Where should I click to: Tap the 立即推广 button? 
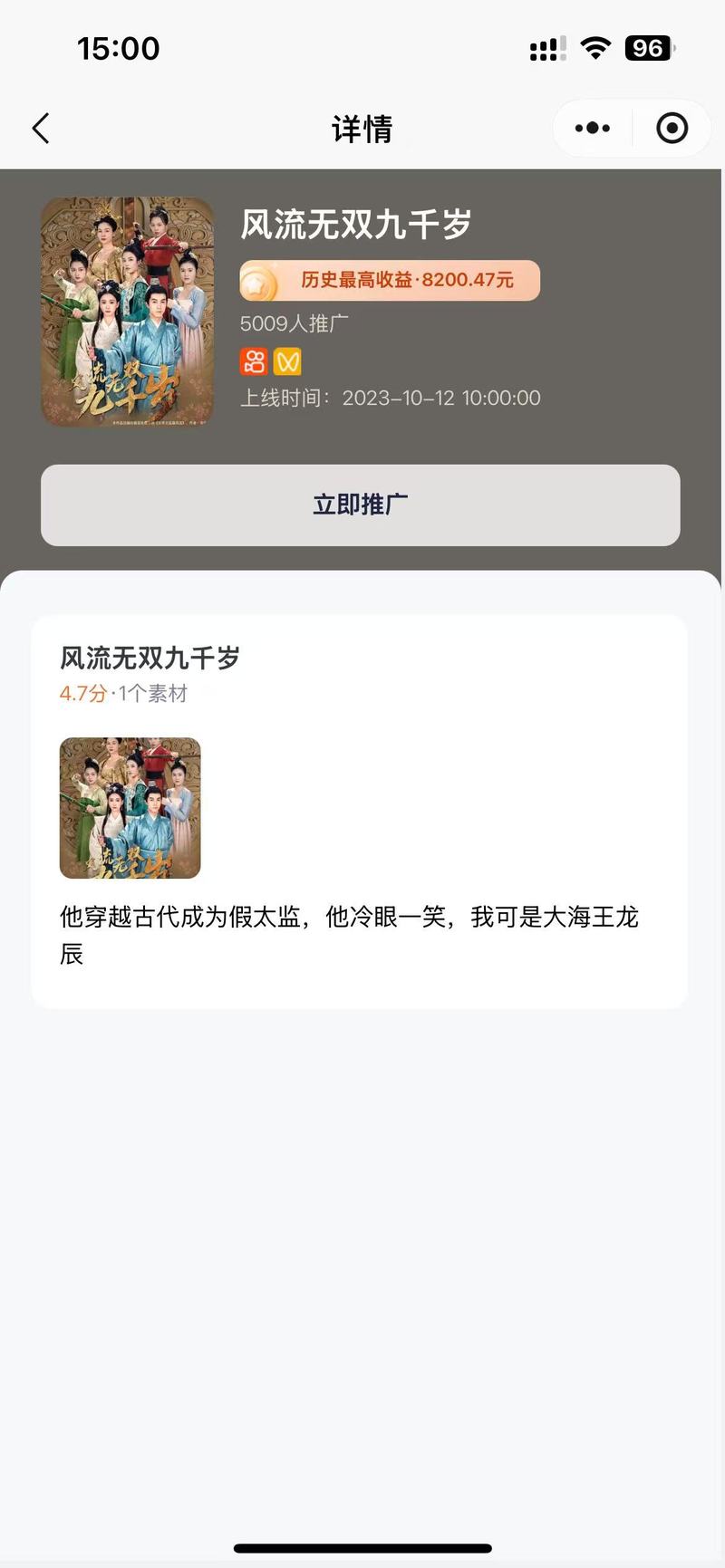coord(361,505)
